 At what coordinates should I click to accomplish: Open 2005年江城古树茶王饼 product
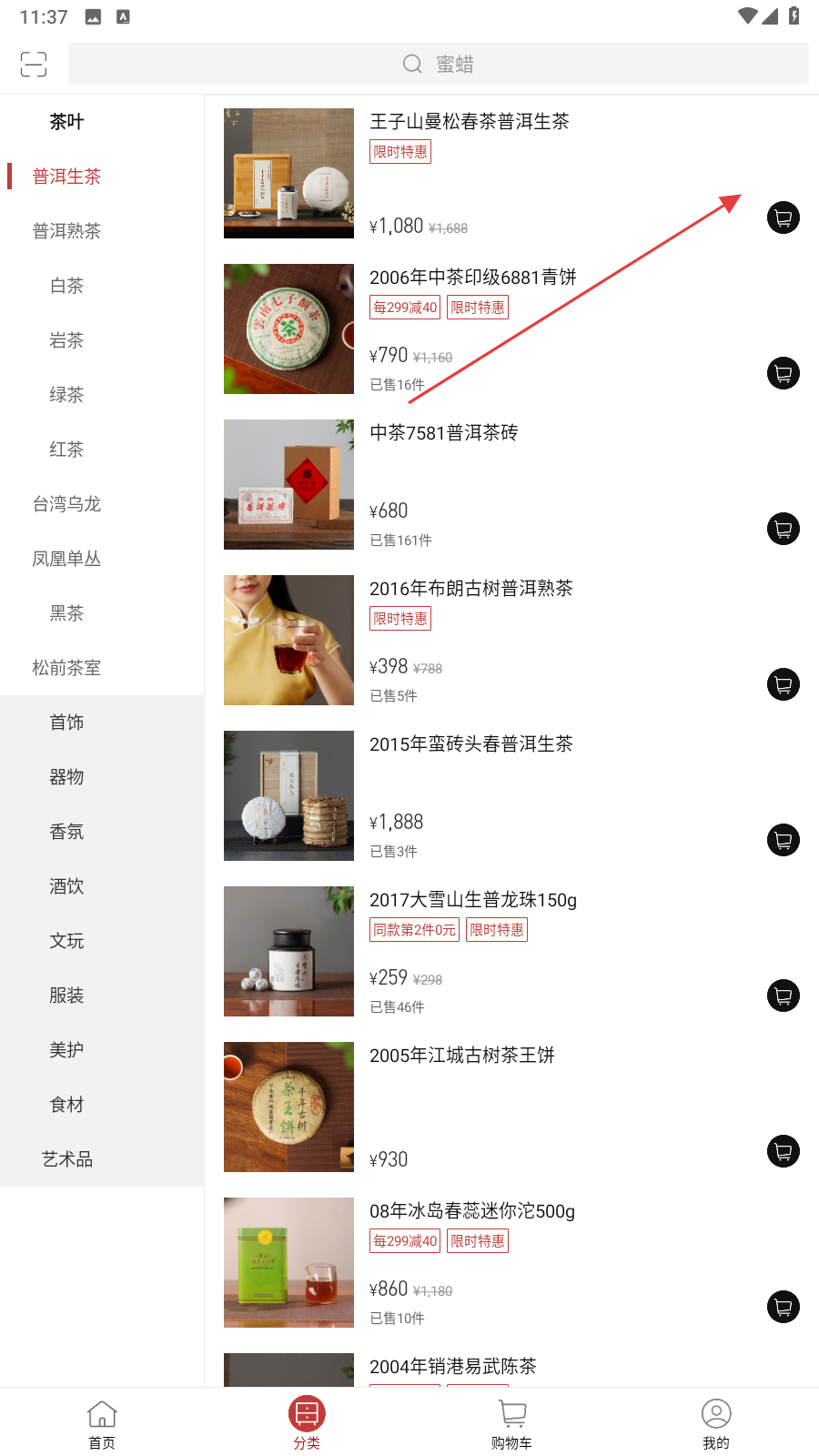click(461, 1056)
